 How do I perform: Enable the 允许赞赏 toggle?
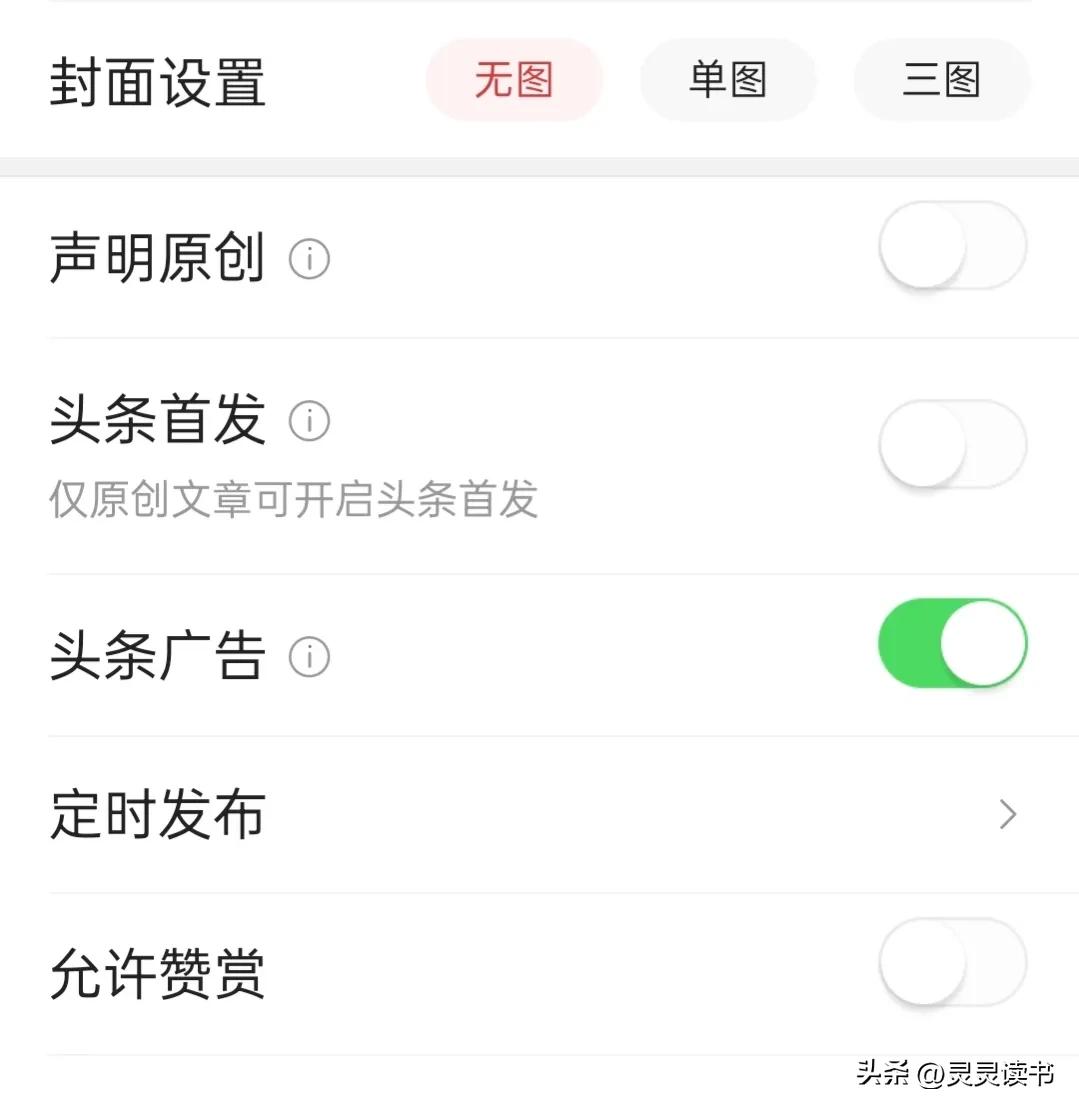click(952, 962)
